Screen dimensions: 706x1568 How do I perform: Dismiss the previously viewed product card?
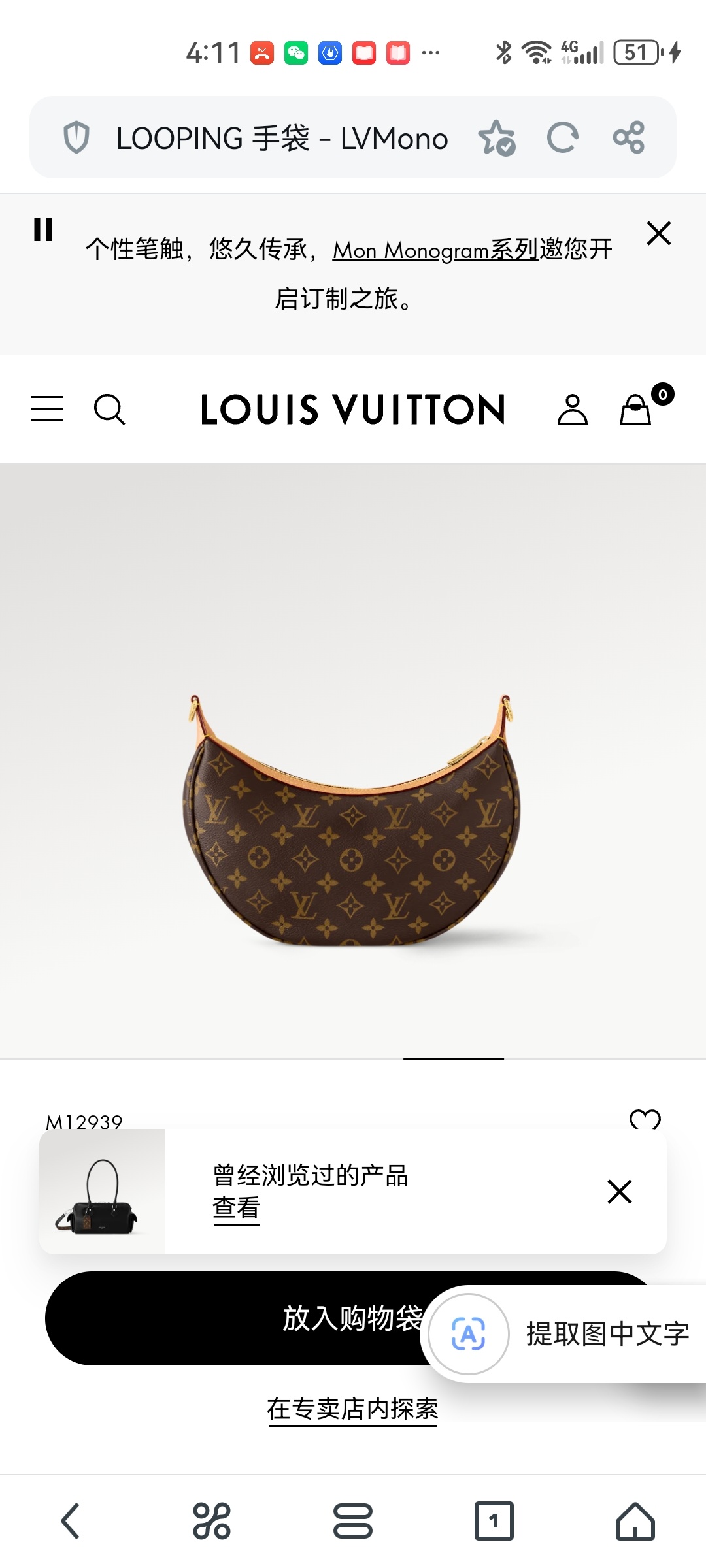coord(620,1192)
